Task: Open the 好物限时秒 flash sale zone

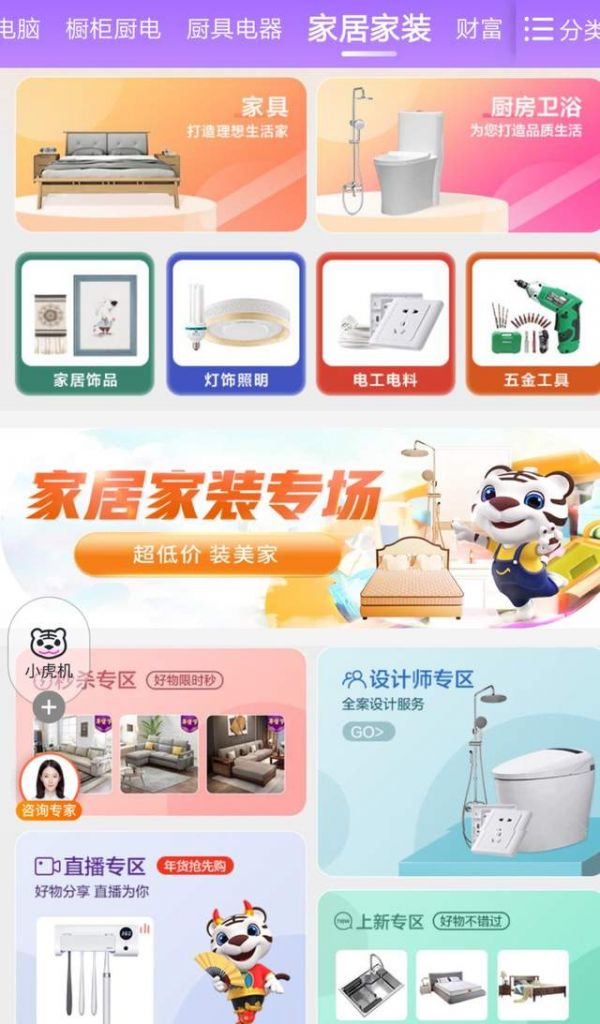Action: [187, 681]
